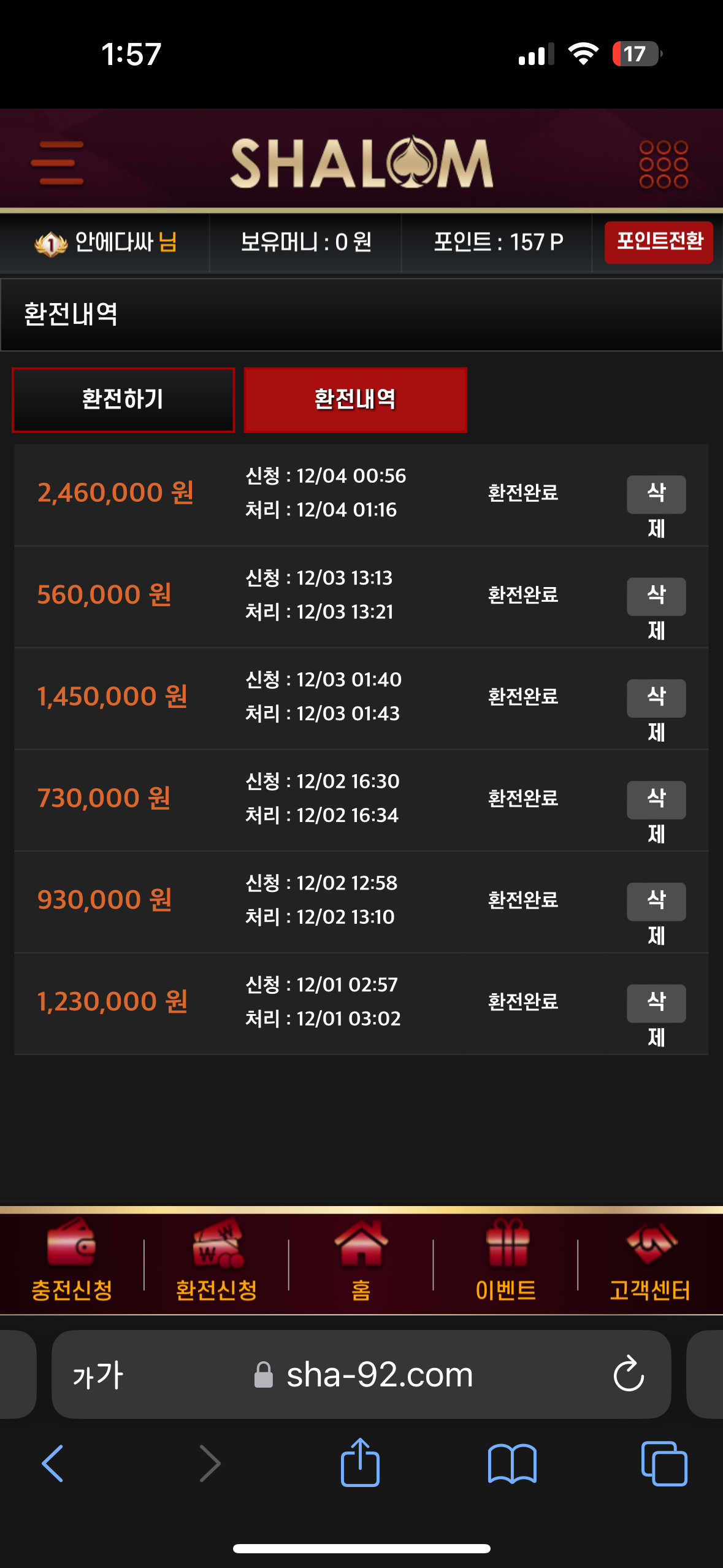Viewport: 723px width, 1568px height.
Task: Delete the 730,000 원 withdrawal record
Action: (656, 800)
